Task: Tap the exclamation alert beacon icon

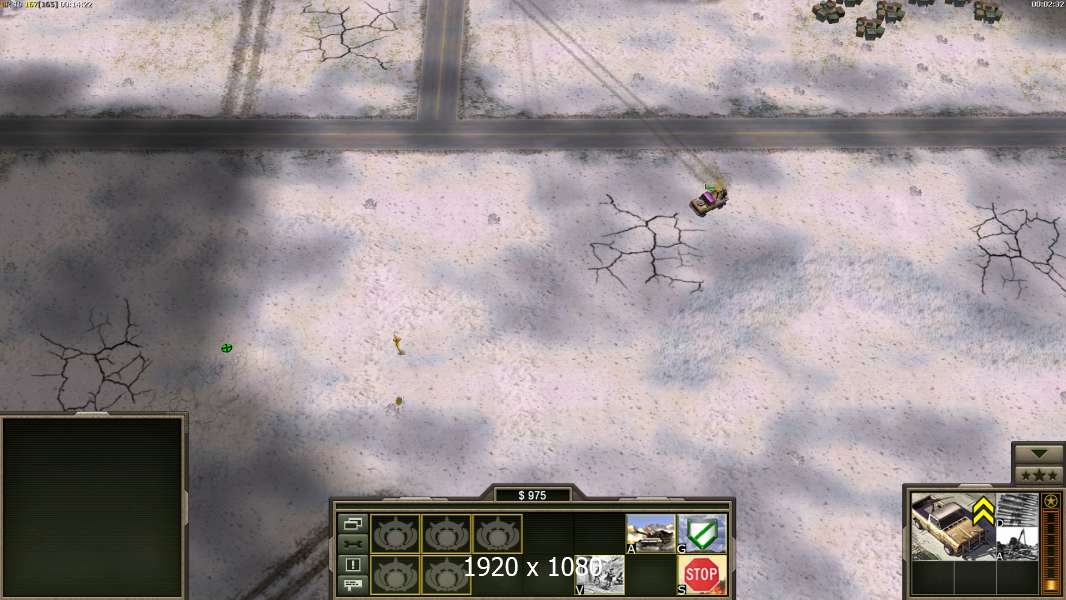Action: (352, 564)
